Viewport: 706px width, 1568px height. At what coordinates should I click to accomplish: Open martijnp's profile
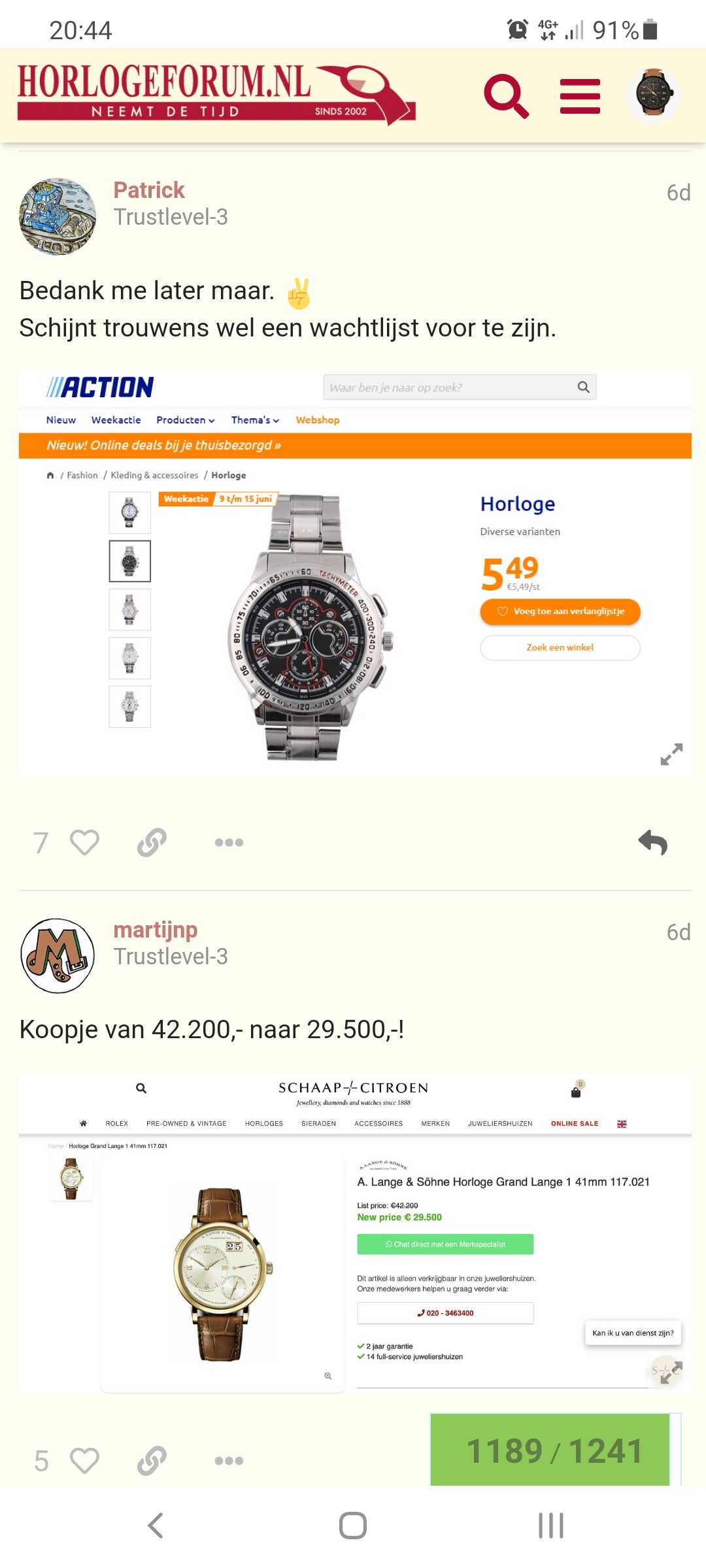pyautogui.click(x=156, y=930)
